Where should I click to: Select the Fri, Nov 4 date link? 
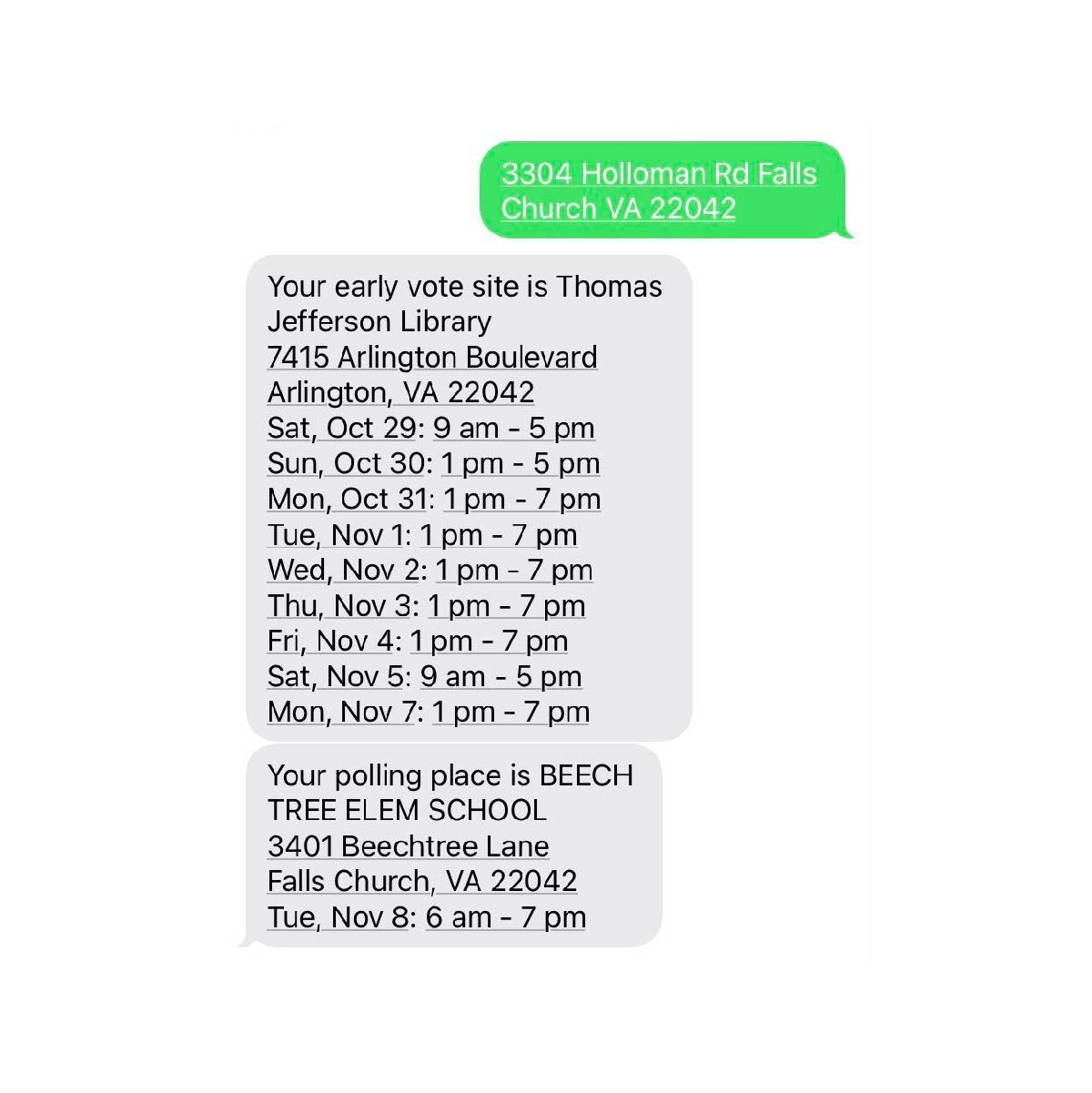point(329,641)
